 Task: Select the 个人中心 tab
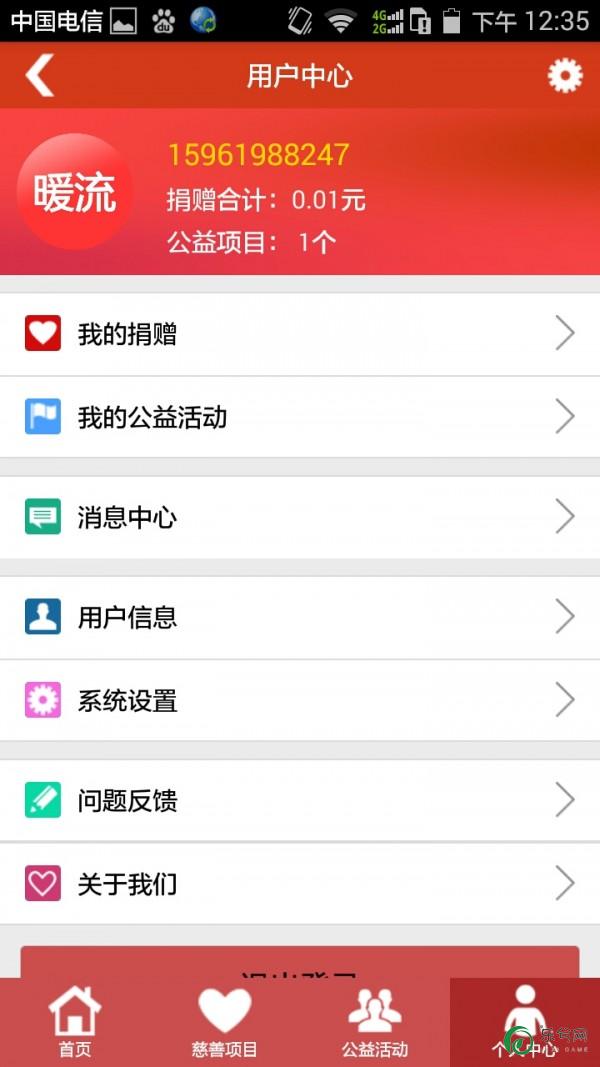[x=524, y=1022]
